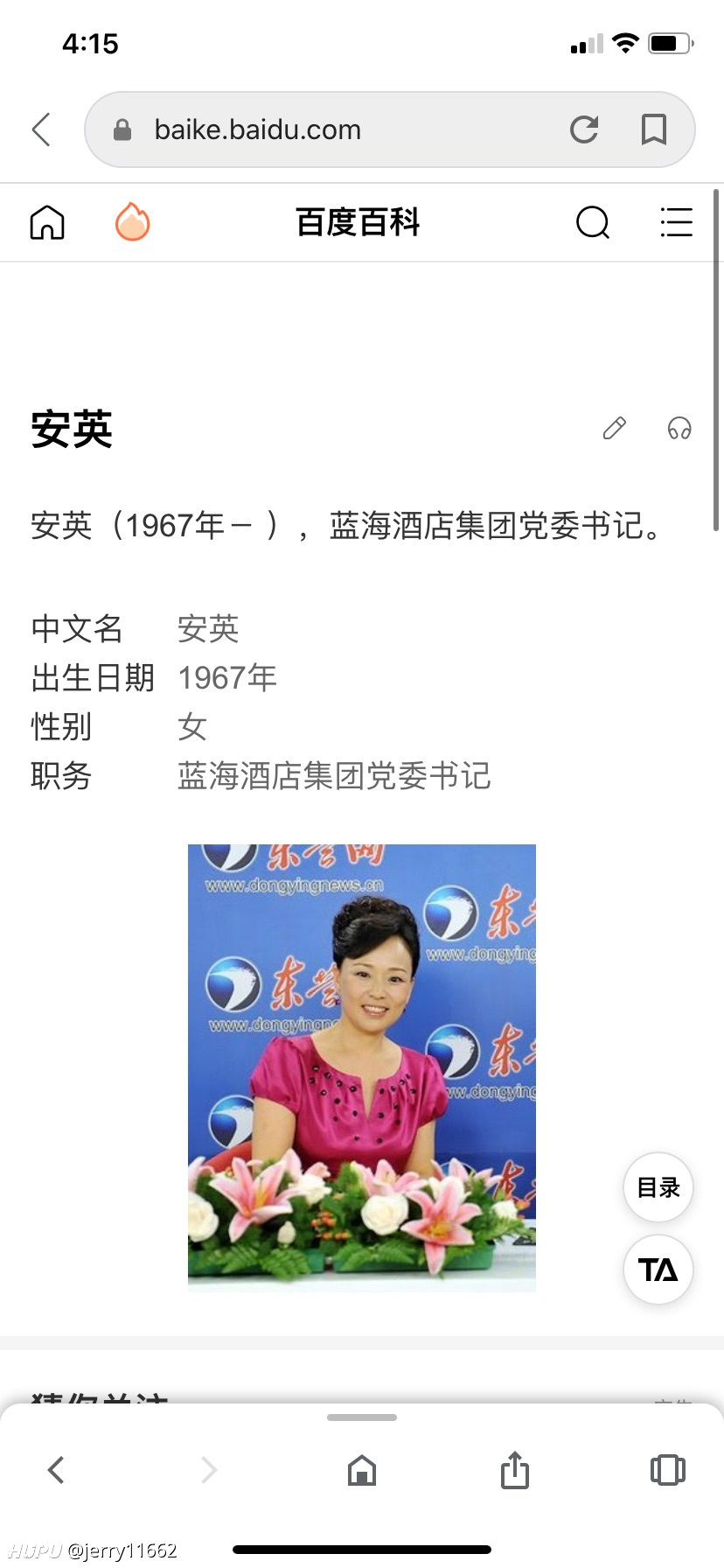
Task: Edit the 安英 entry with the pencil
Action: point(615,428)
